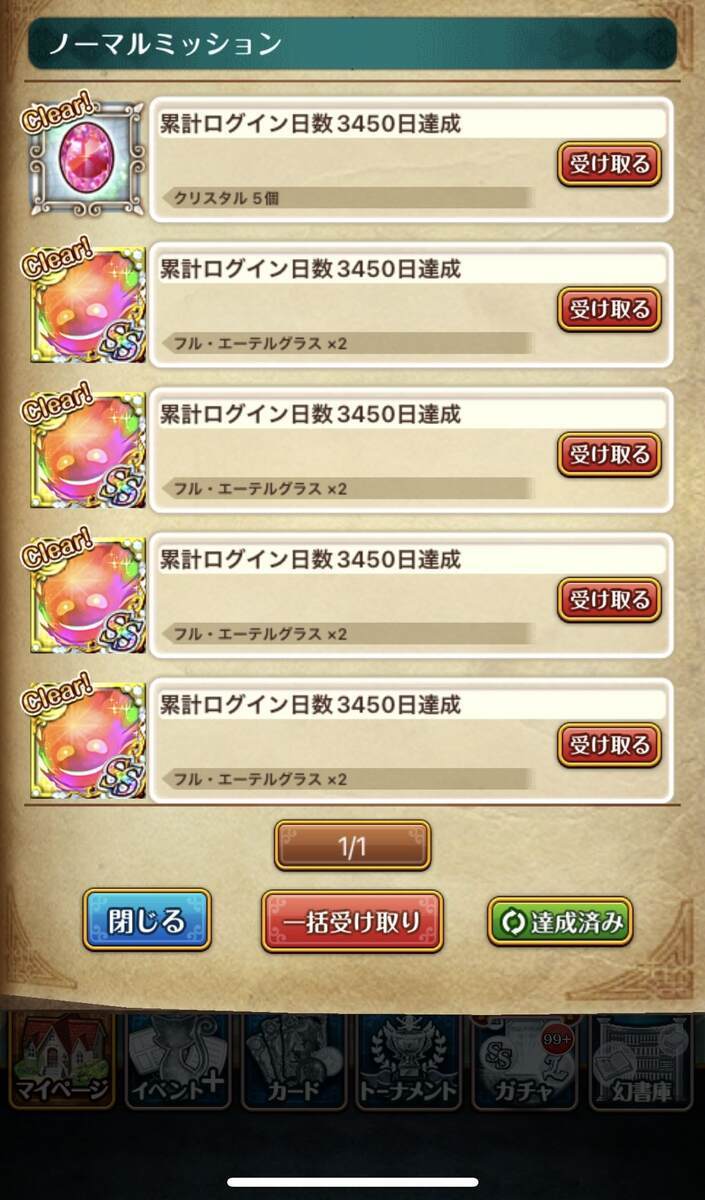
Task: Claim the クリスタル 5個 reward with 受け取る
Action: click(x=609, y=164)
